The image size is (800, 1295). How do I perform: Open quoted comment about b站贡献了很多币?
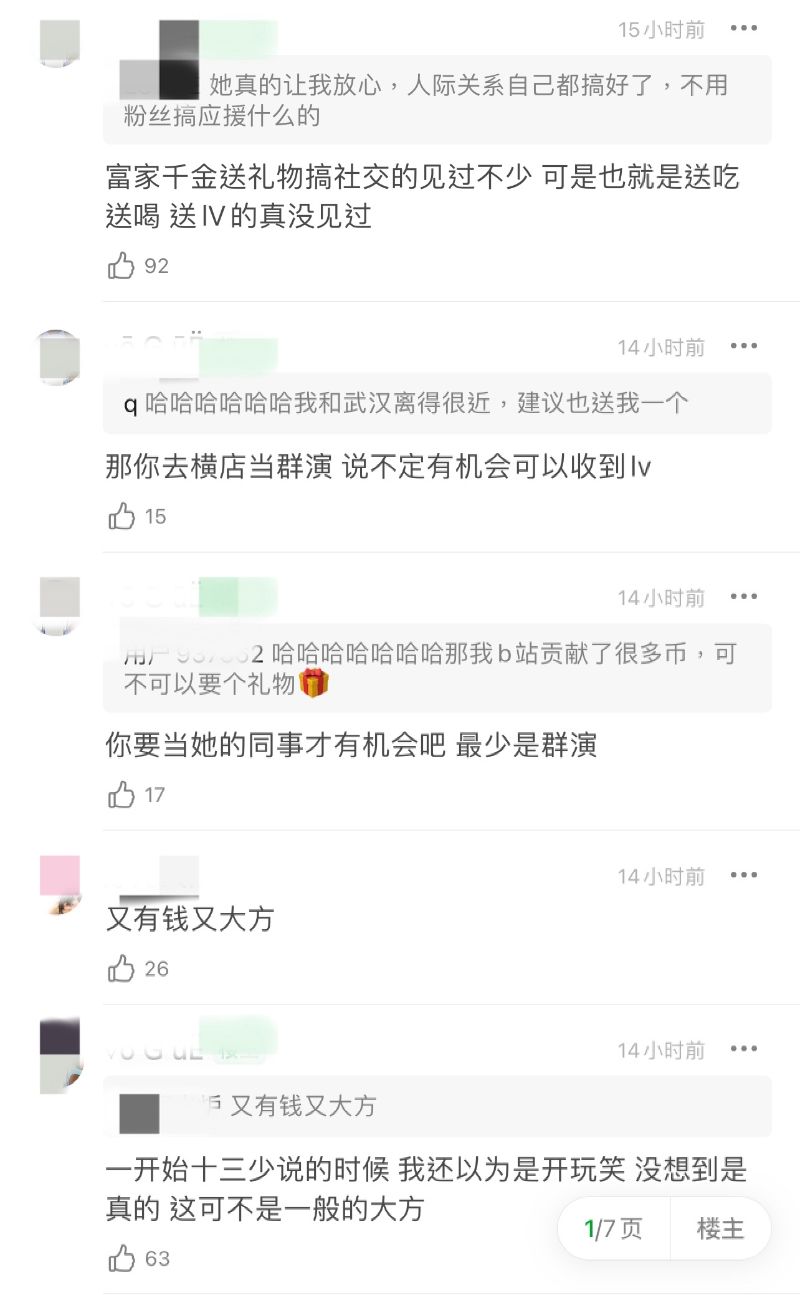(x=437, y=668)
